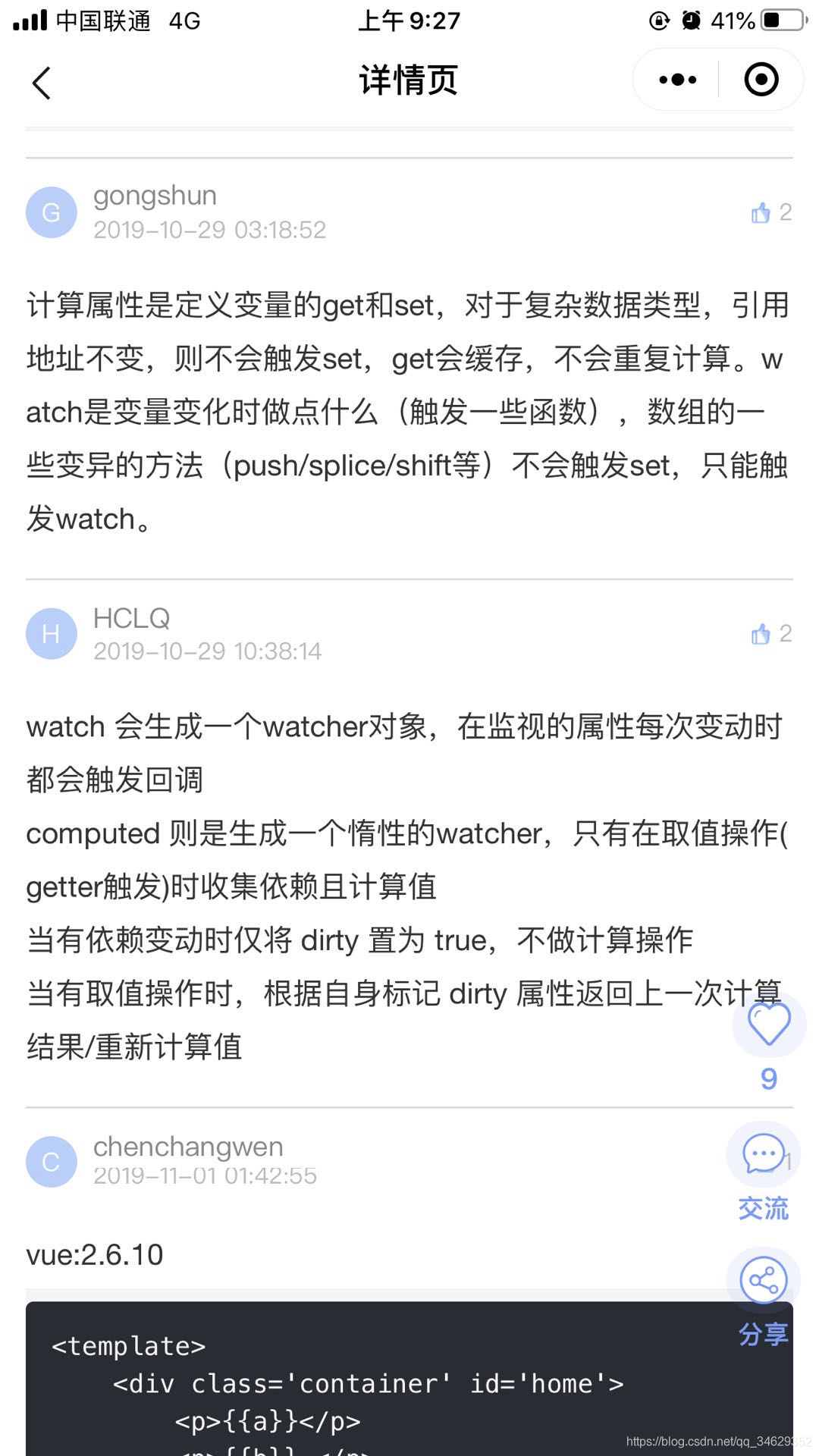Tap the thumbs-up icon on gongshun's comment

tap(761, 213)
